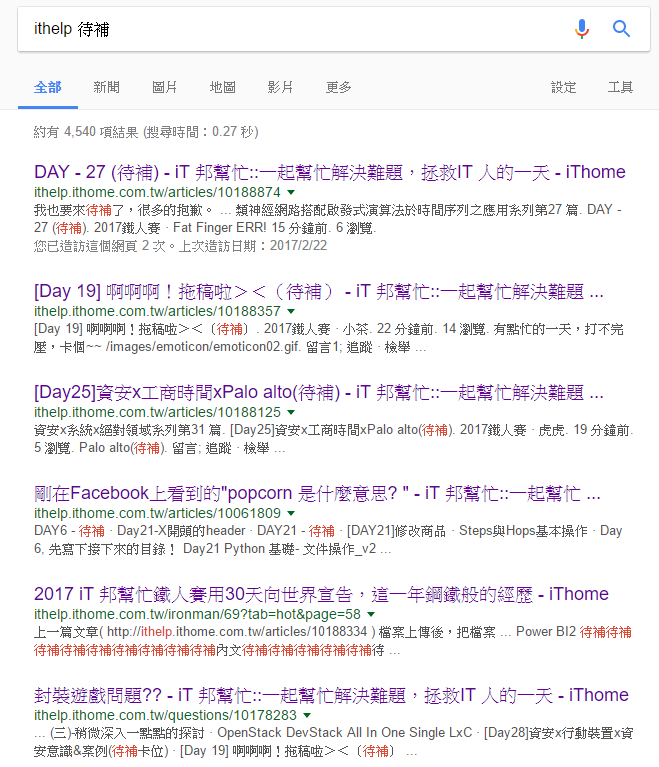This screenshot has height=767, width=659.
Task: Open 工具 search tools
Action: (621, 88)
